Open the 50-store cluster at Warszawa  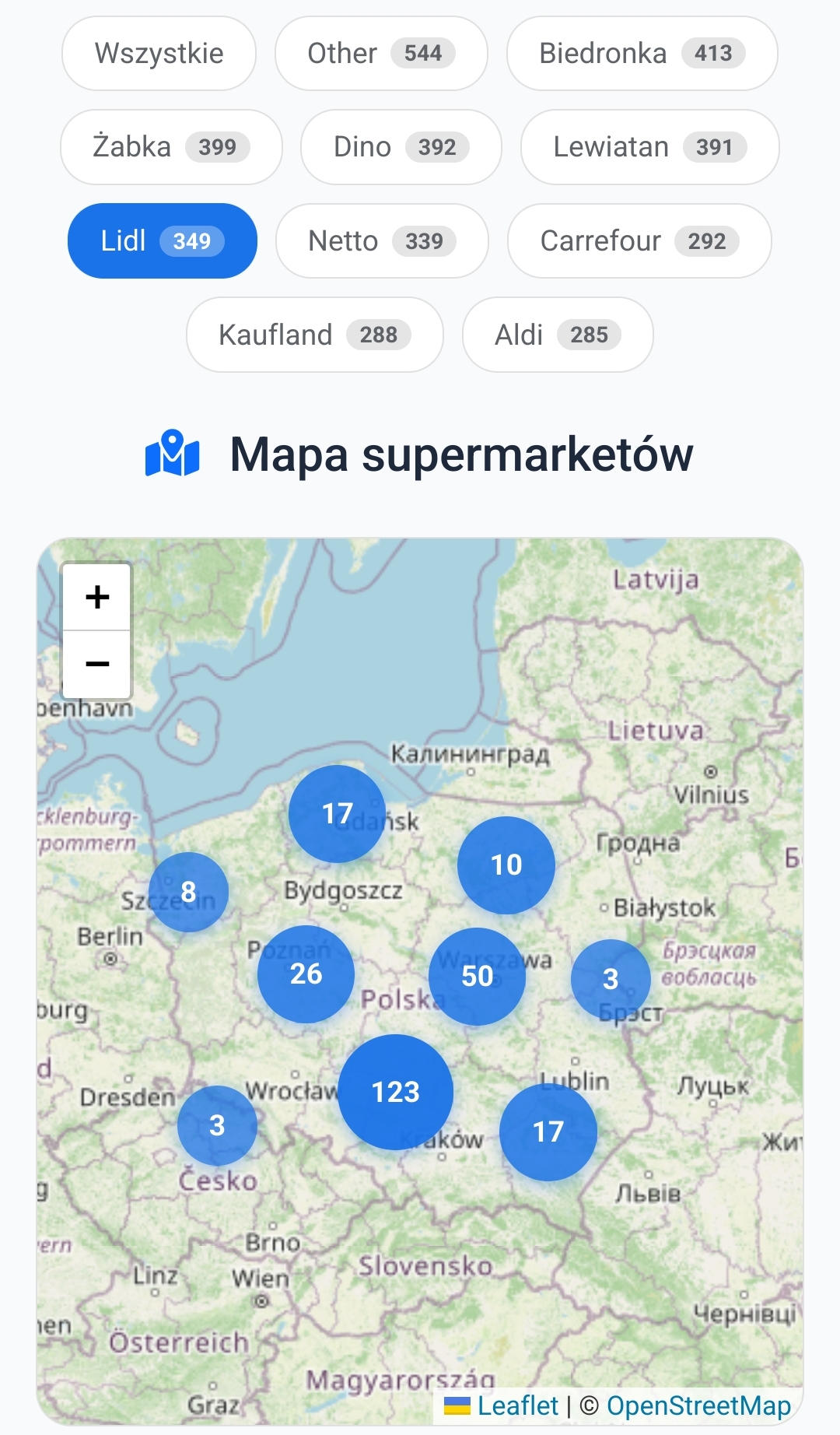[478, 976]
